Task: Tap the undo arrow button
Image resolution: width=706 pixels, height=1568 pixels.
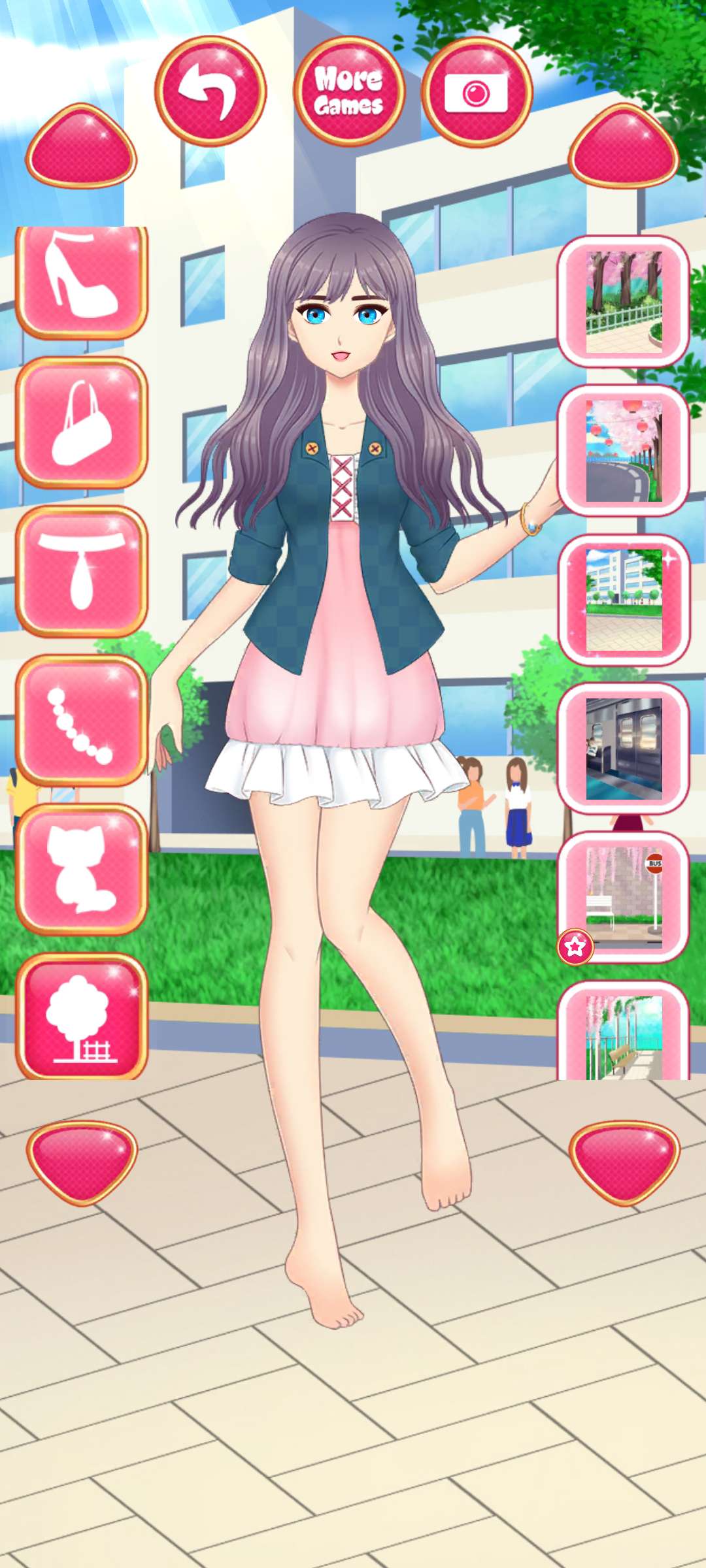Action: tap(210, 91)
